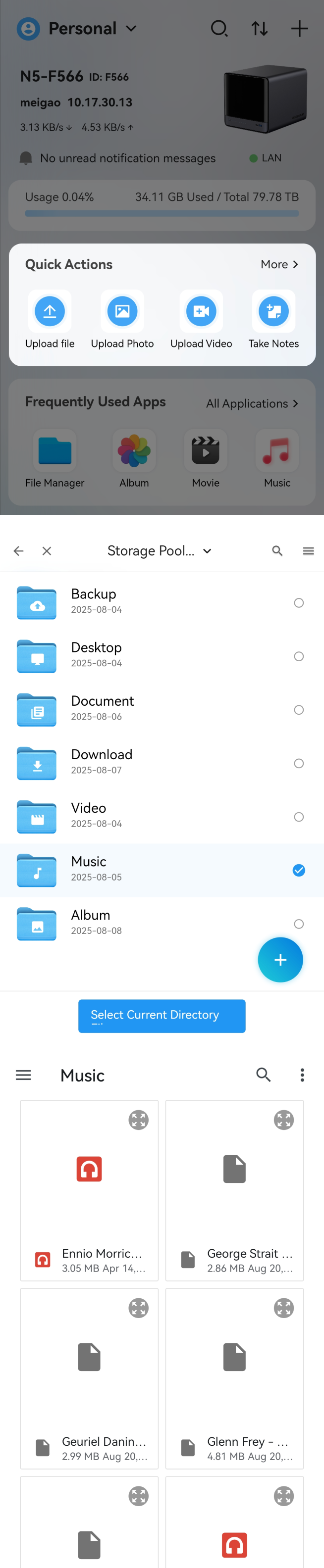This screenshot has height=1568, width=324.
Task: Open the three-dot overflow menu beside Music
Action: click(x=302, y=1075)
